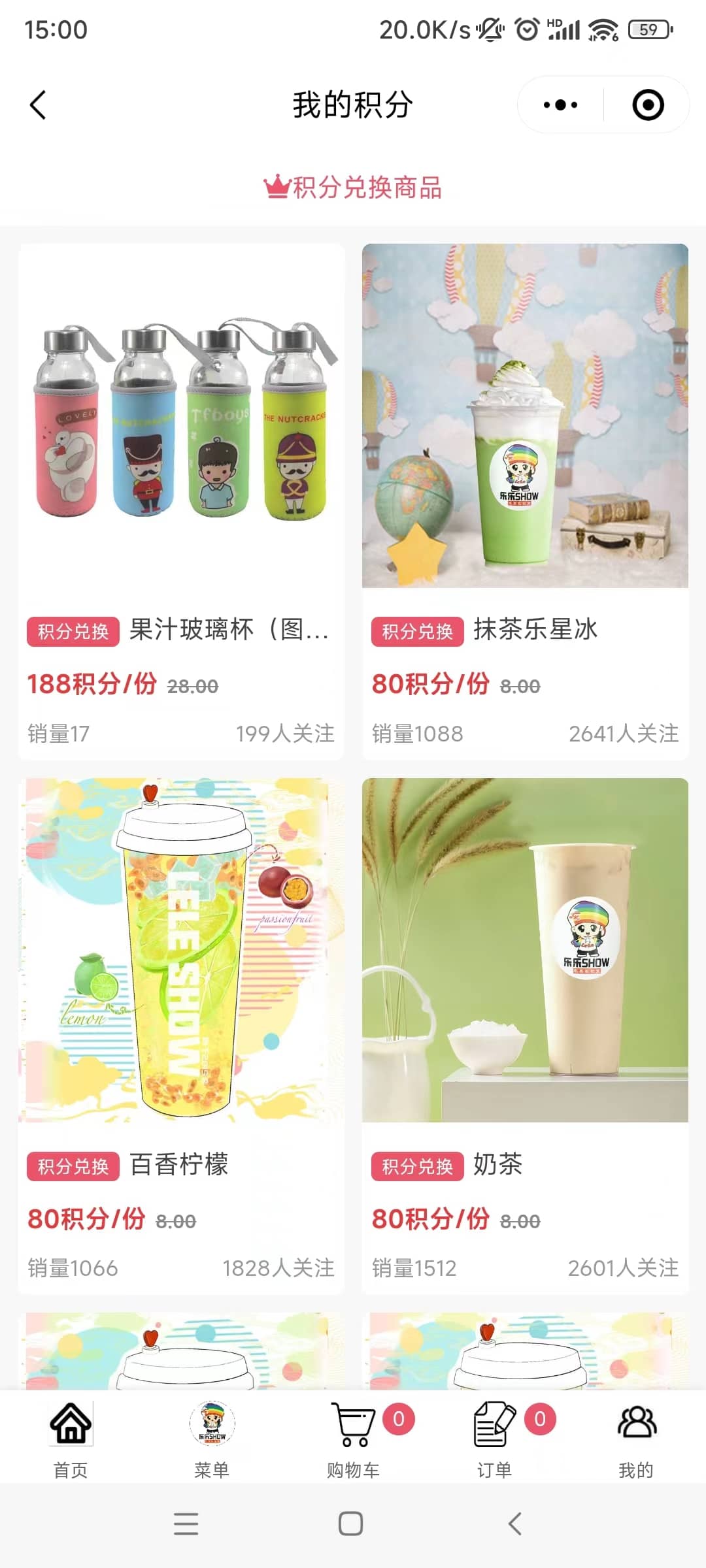706x1568 pixels.
Task: Go back from 我的积分 page
Action: (x=38, y=105)
